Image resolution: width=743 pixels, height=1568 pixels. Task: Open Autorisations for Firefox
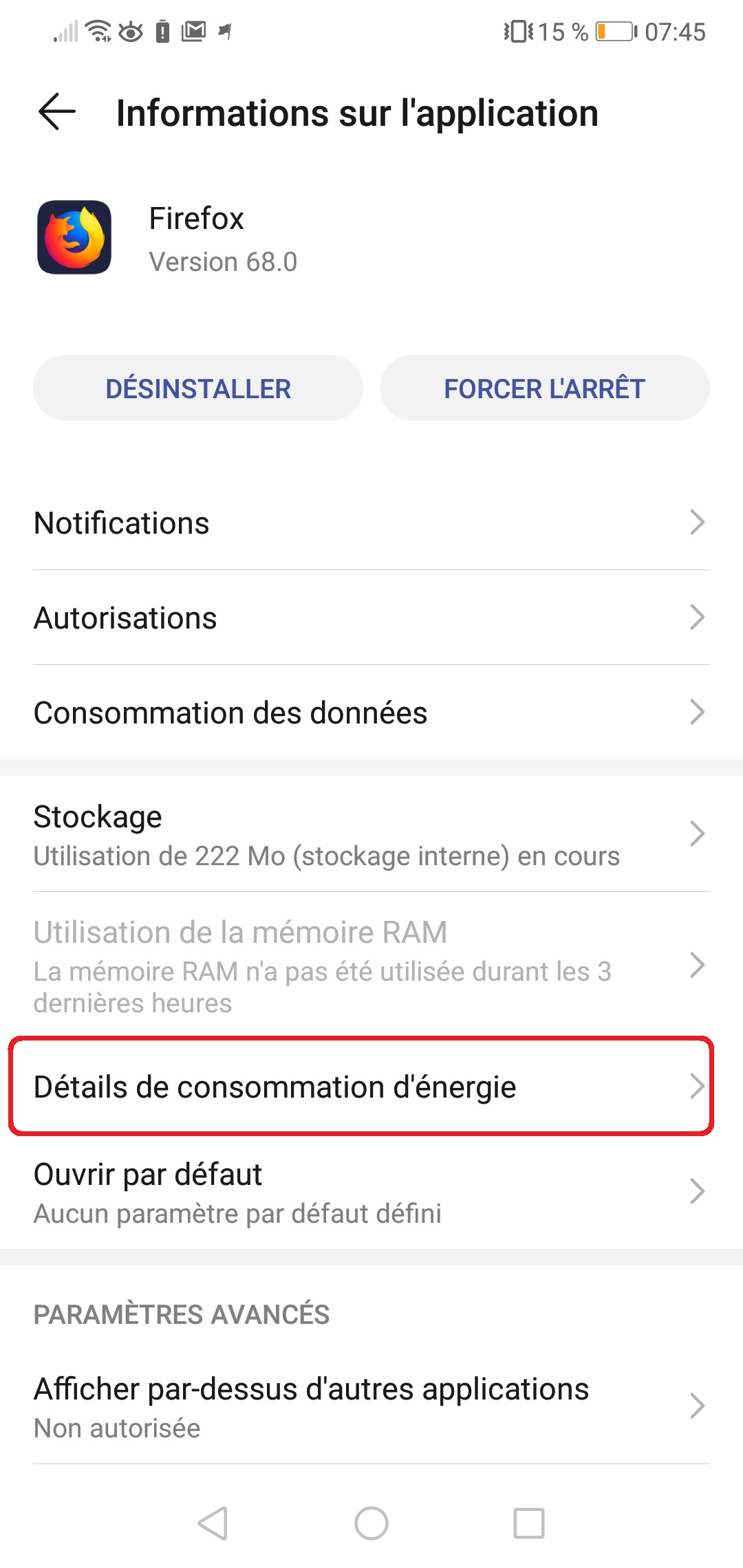(371, 618)
